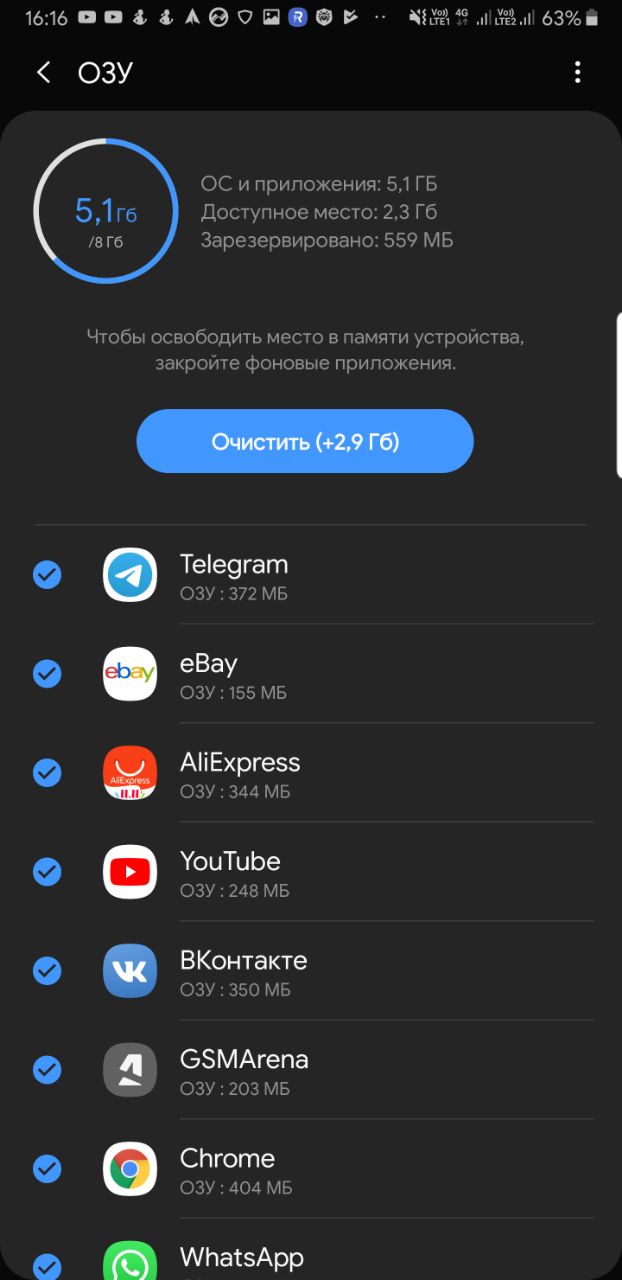Screen dimensions: 622x1280
Task: Deselect the Chrome checkbox
Action: click(x=47, y=1169)
